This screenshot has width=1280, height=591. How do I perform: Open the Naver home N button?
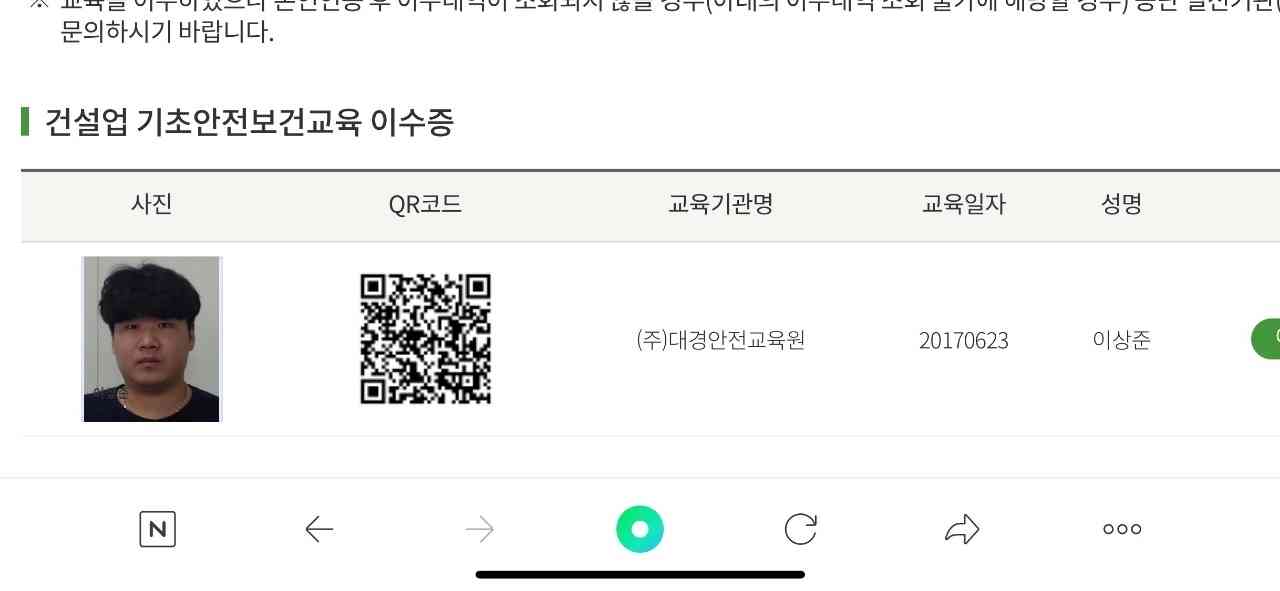pyautogui.click(x=157, y=529)
